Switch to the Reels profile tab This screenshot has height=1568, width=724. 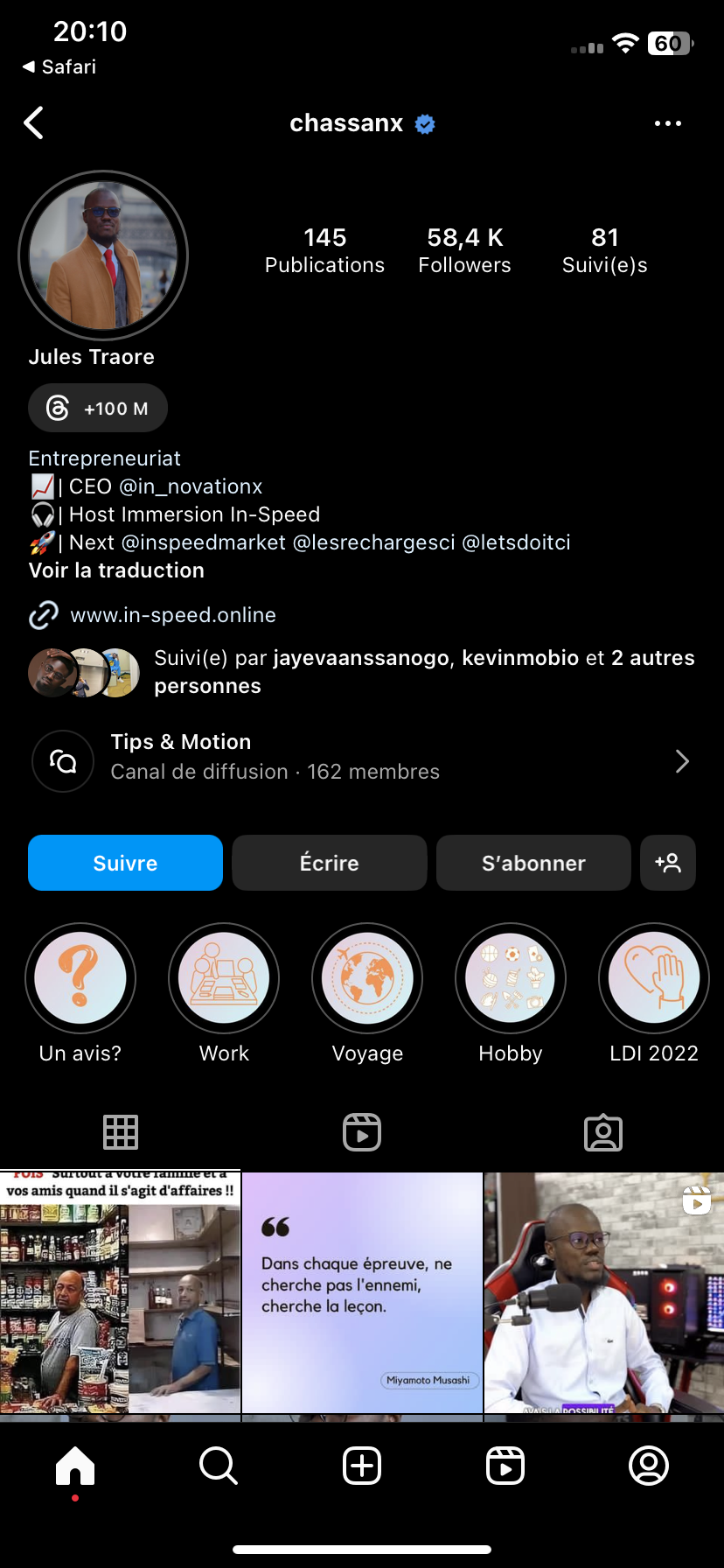point(362,1132)
